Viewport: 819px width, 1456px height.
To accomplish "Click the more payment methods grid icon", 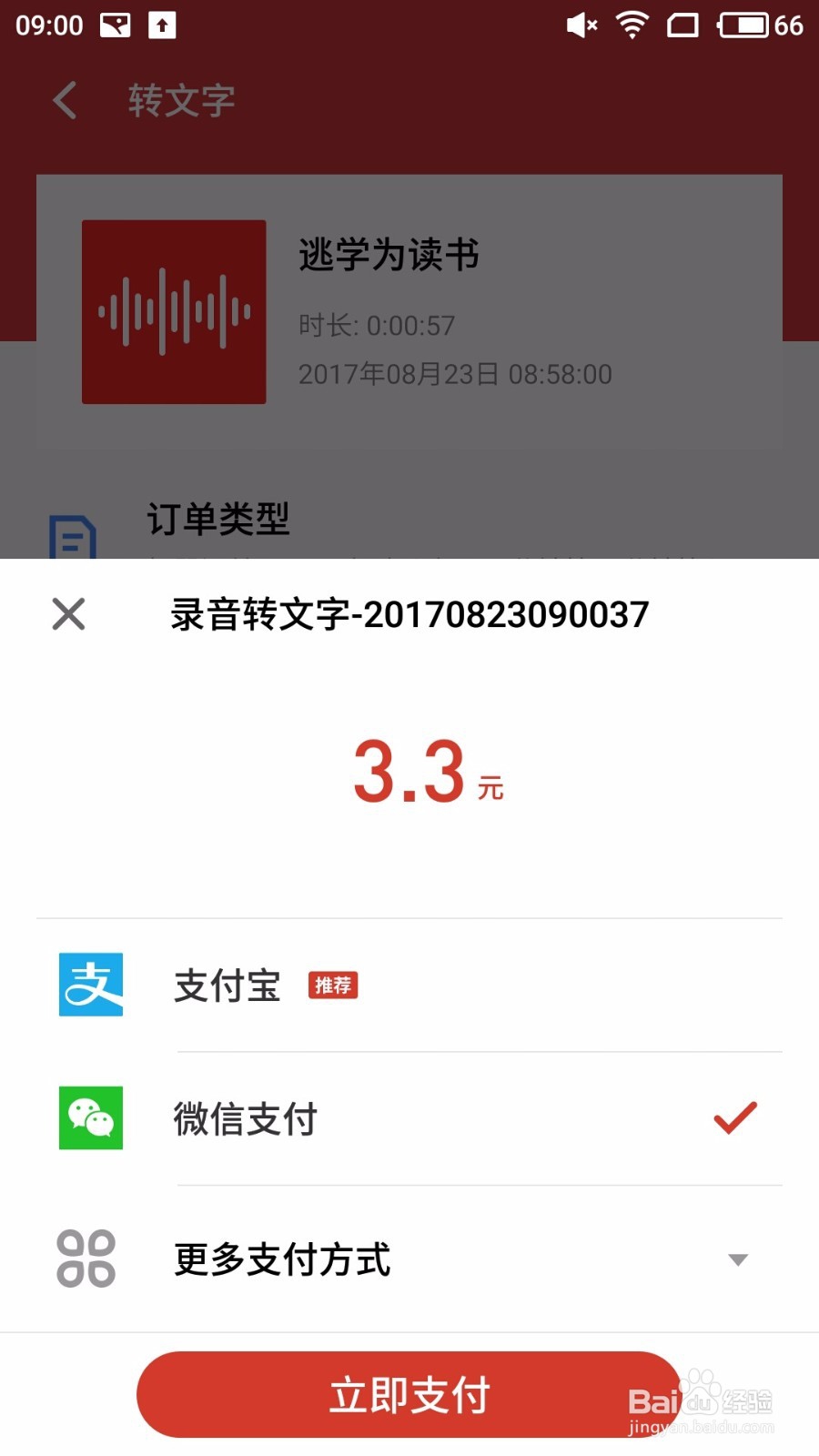I will click(87, 1260).
